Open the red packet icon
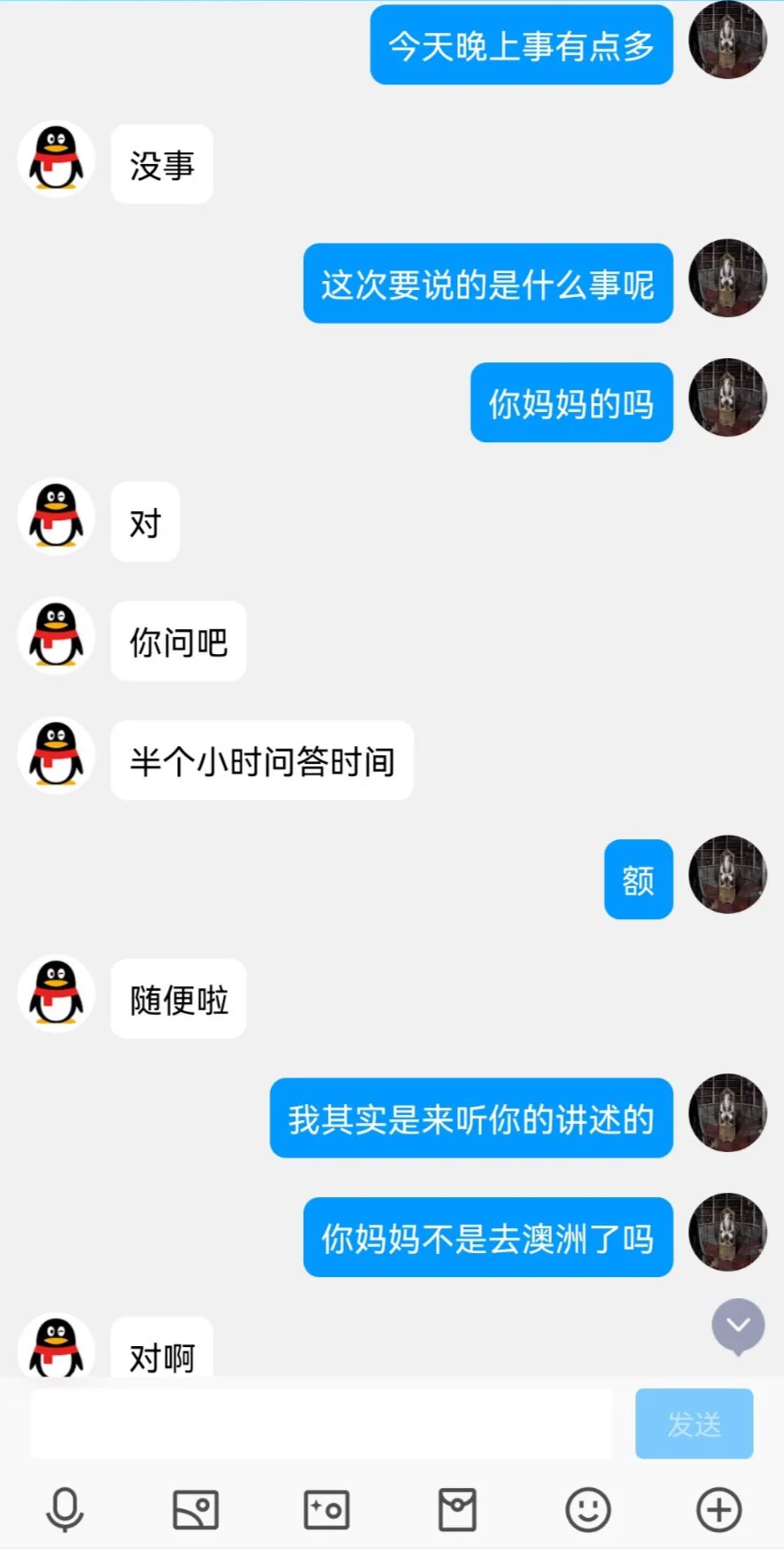Image resolution: width=784 pixels, height=1549 pixels. point(457,1509)
